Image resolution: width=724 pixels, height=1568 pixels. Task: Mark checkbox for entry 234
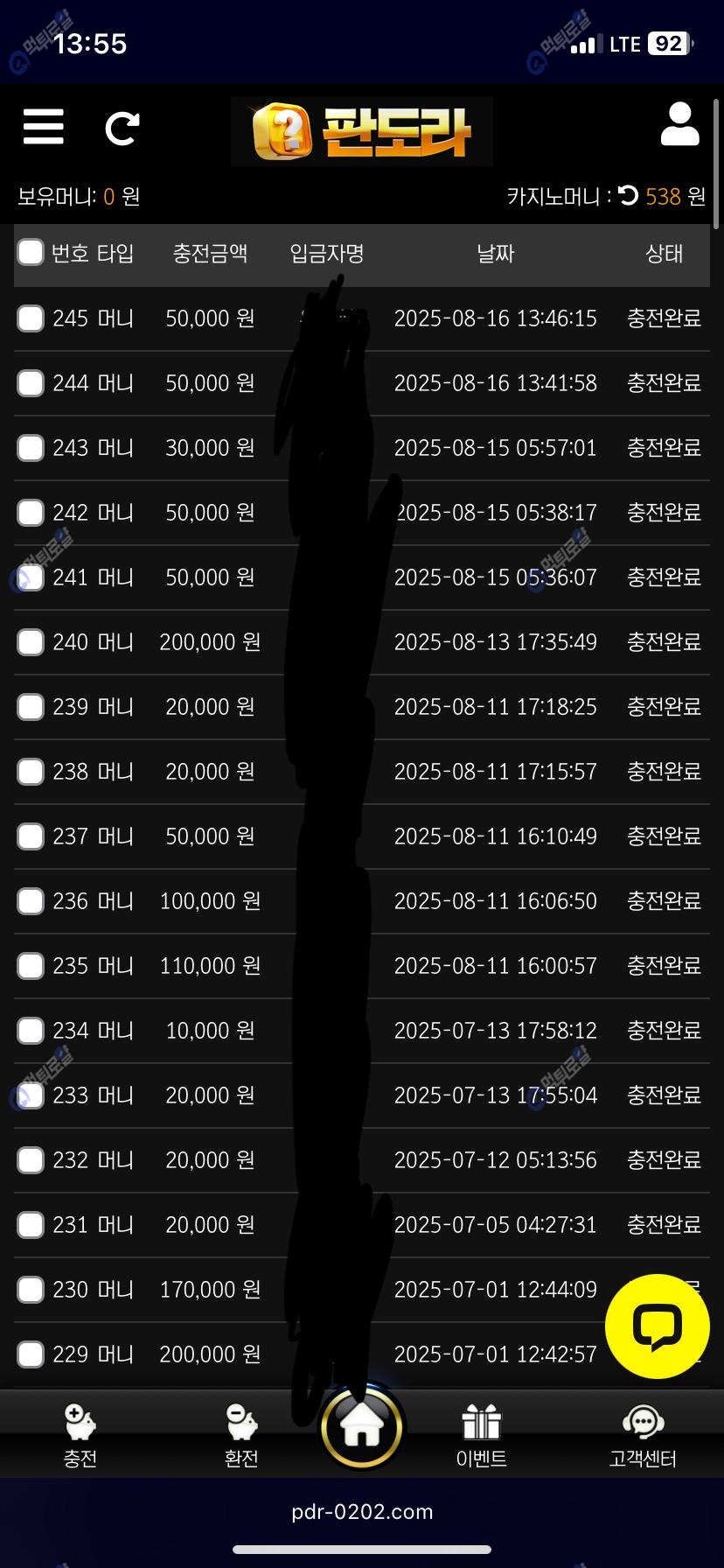click(x=31, y=1031)
